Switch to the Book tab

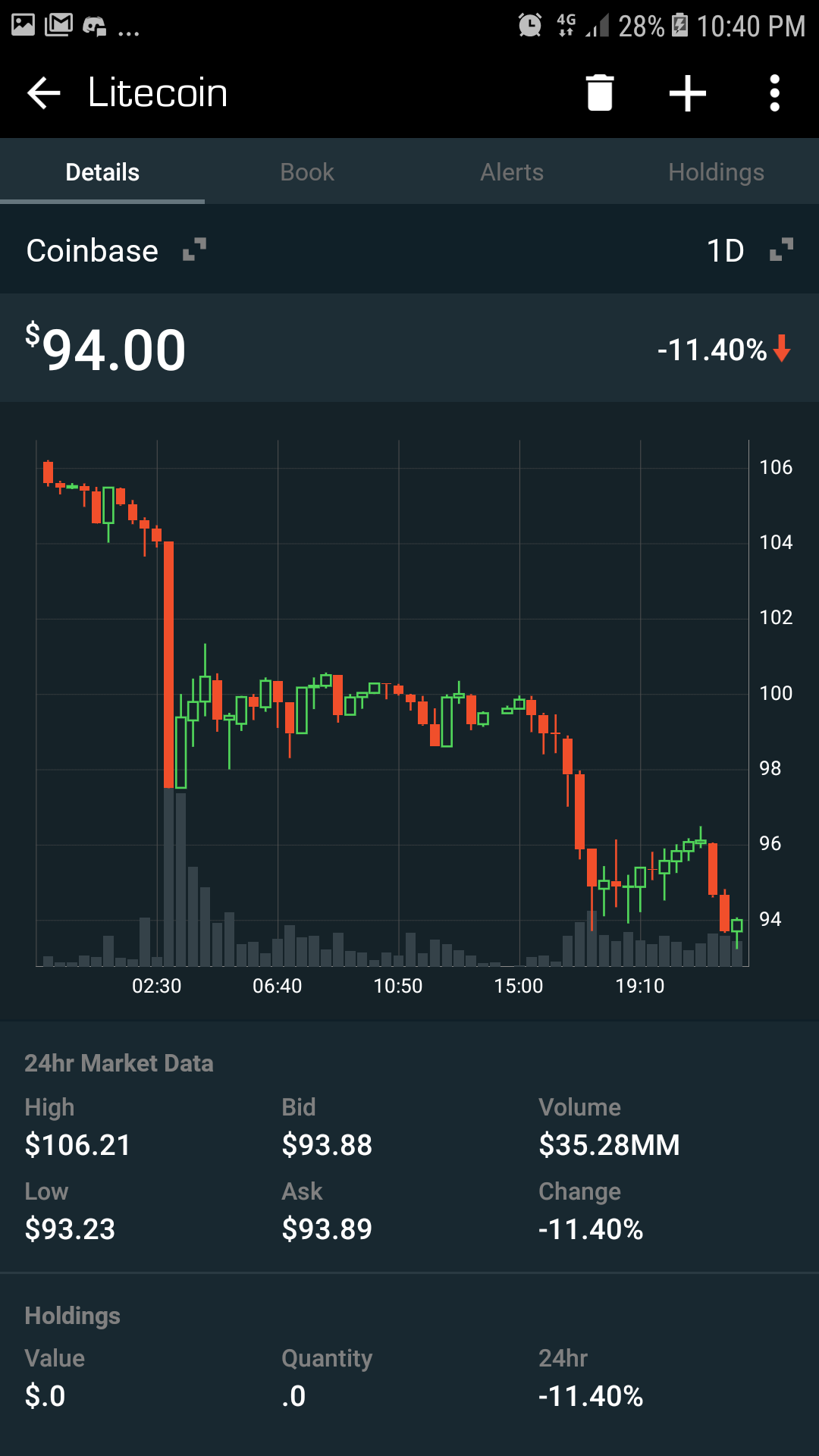pos(307,172)
